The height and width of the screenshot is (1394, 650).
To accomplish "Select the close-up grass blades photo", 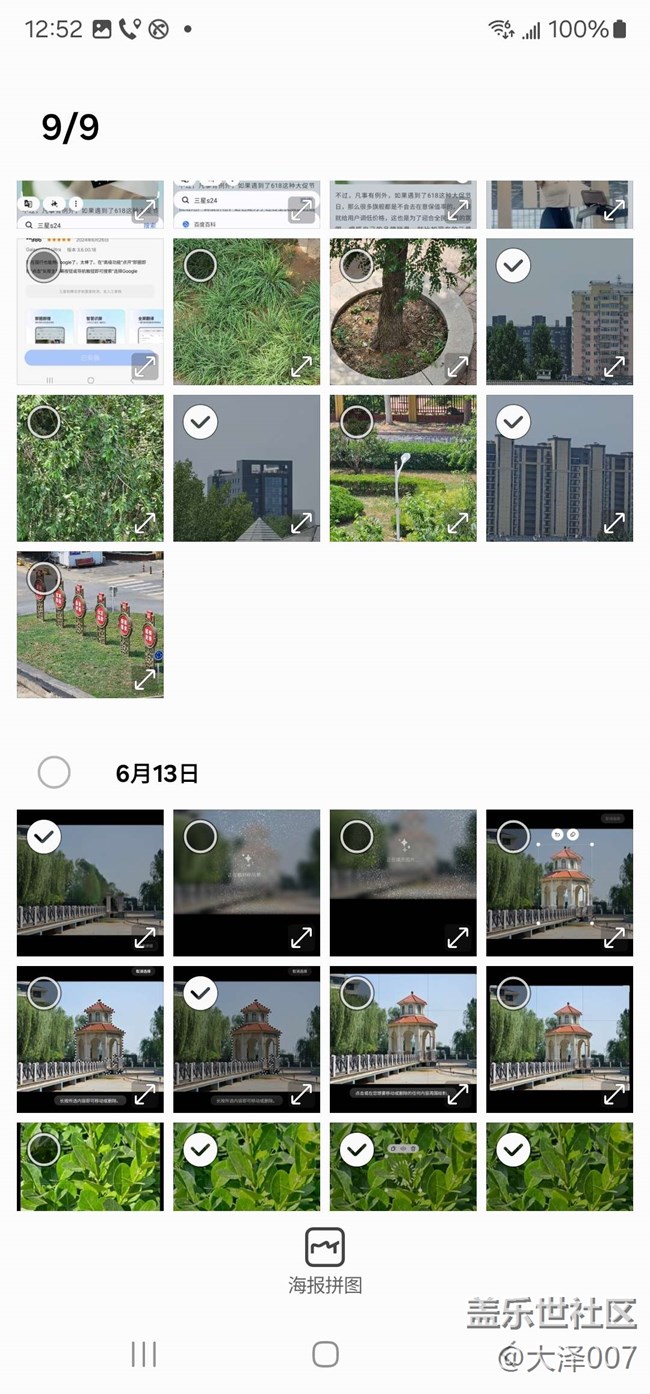I will coord(200,266).
